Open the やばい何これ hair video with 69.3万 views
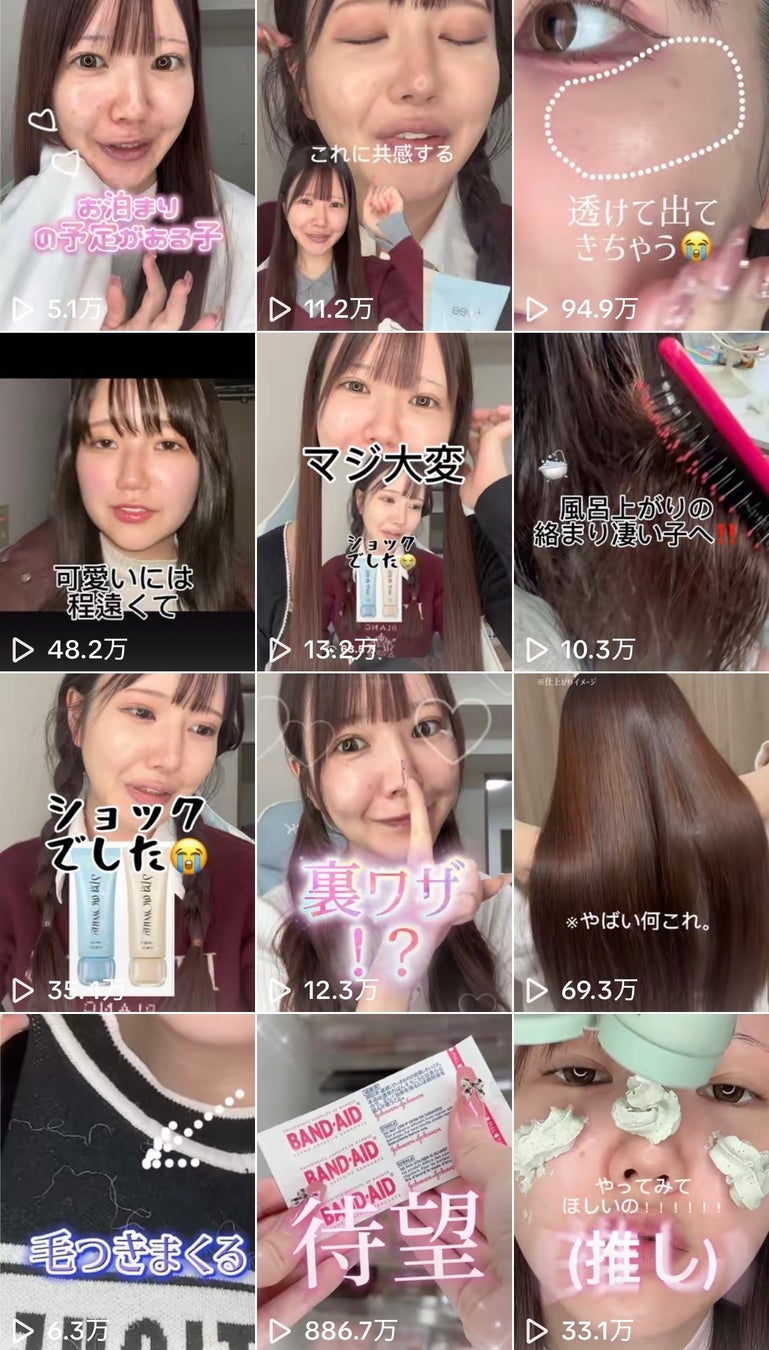Screen dimensions: 769x1350 [641, 840]
